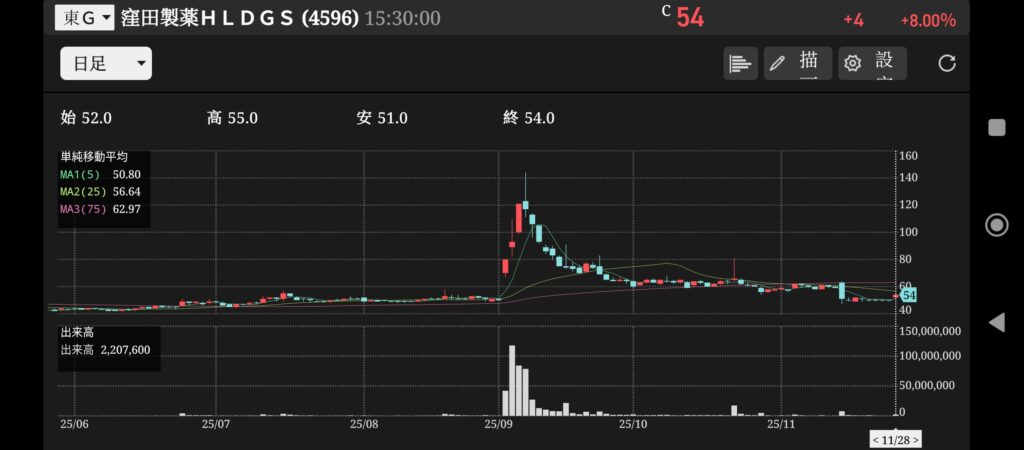
Task: Tap the 11/28 date marker
Action: point(895,439)
